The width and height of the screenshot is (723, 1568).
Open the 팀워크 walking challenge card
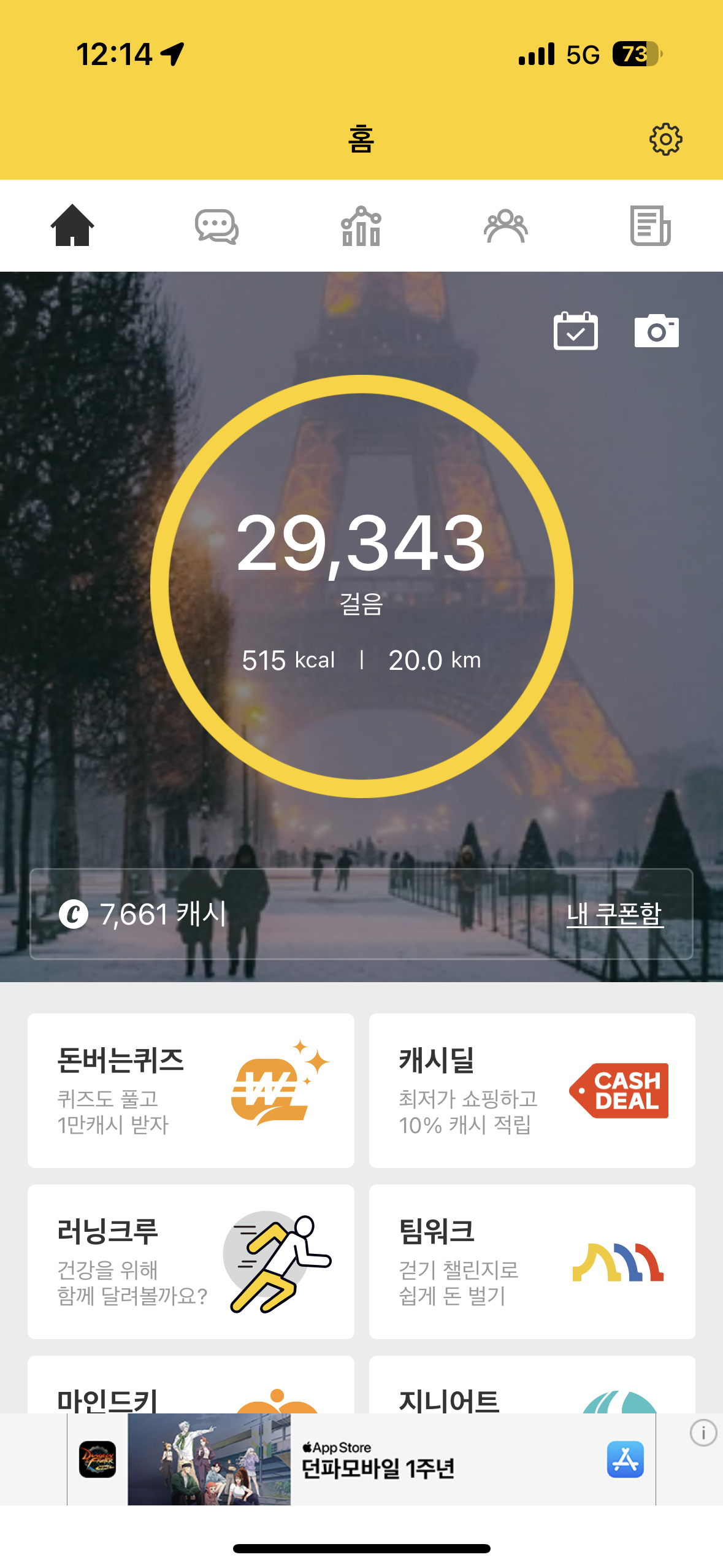click(532, 1261)
